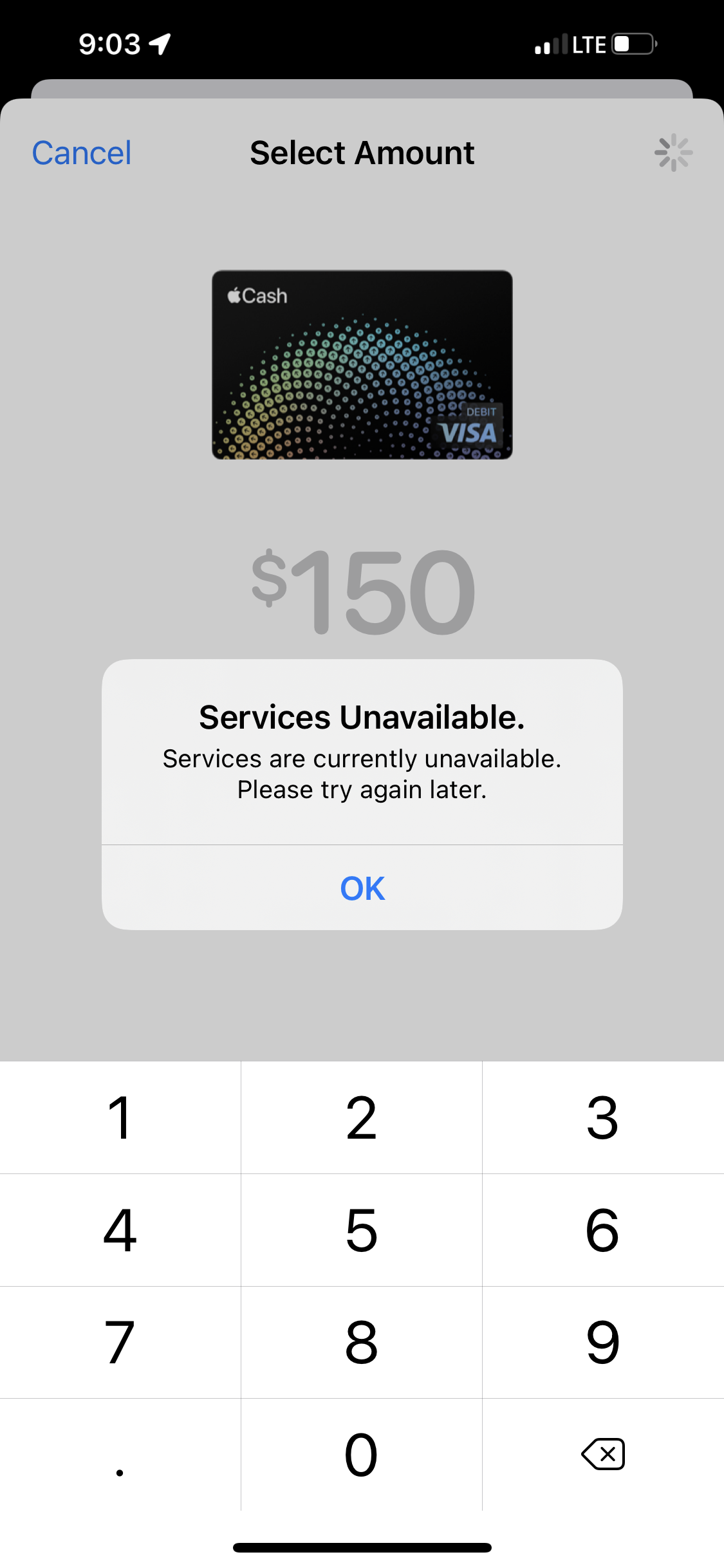Enter digit 6 on the keypad

(x=603, y=1230)
